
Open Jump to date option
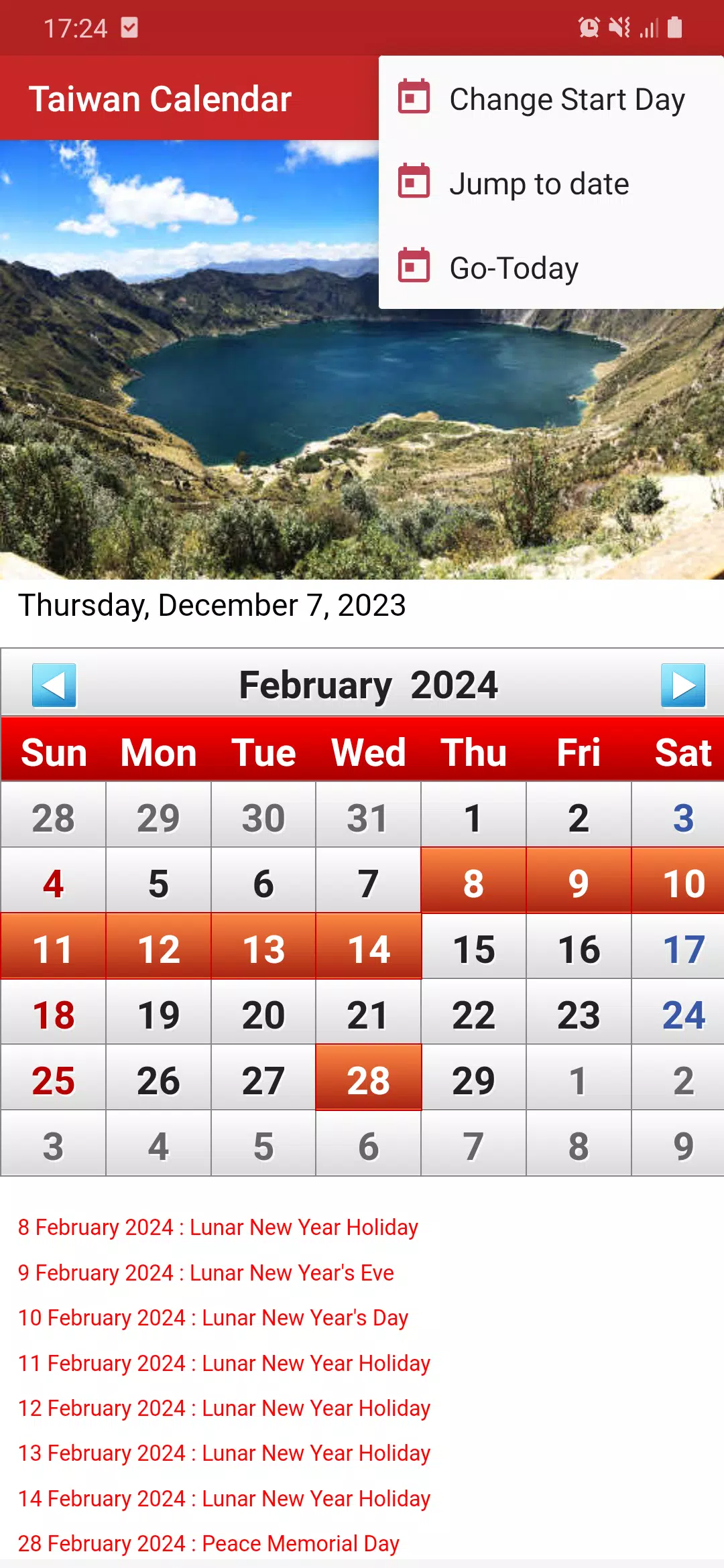(x=550, y=184)
